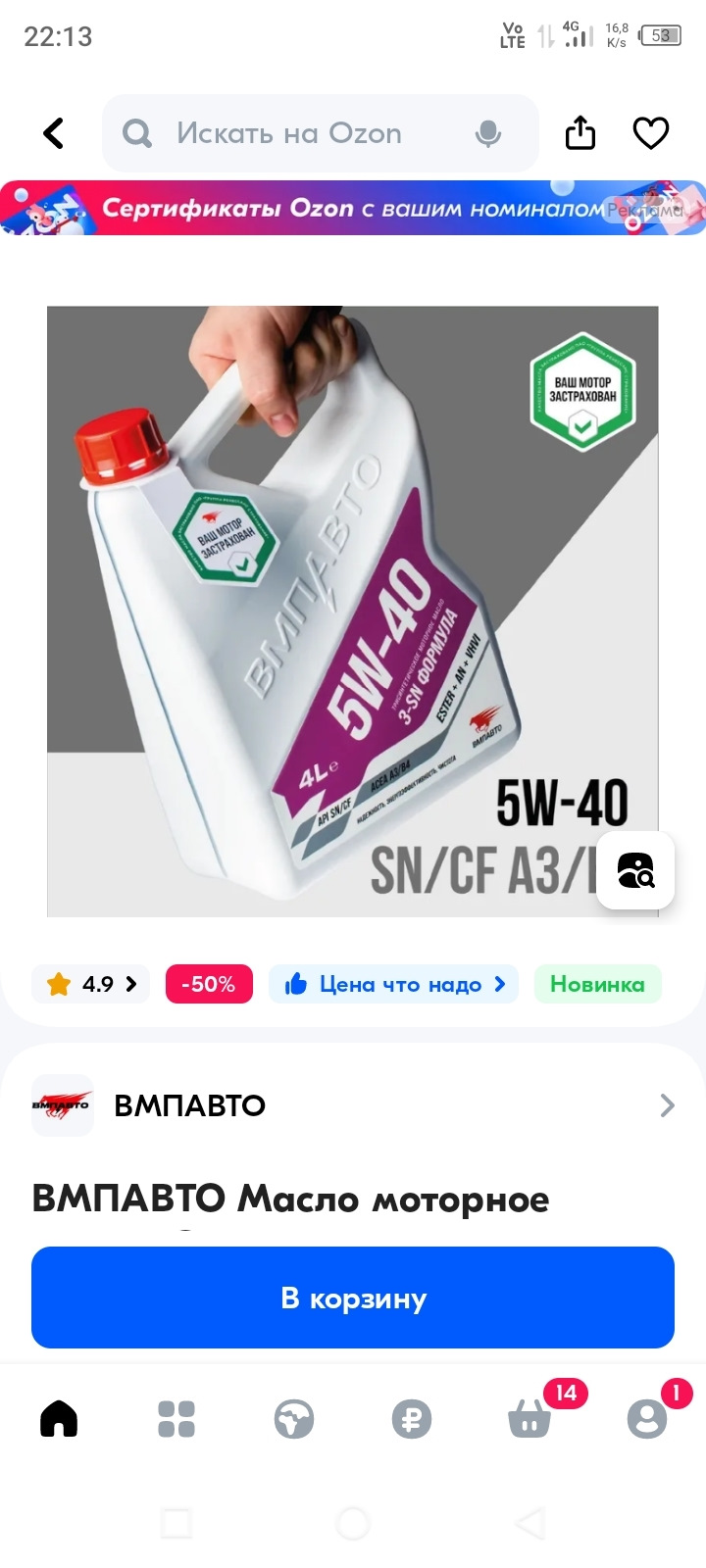Open profile icon with notification badge

click(647, 1421)
